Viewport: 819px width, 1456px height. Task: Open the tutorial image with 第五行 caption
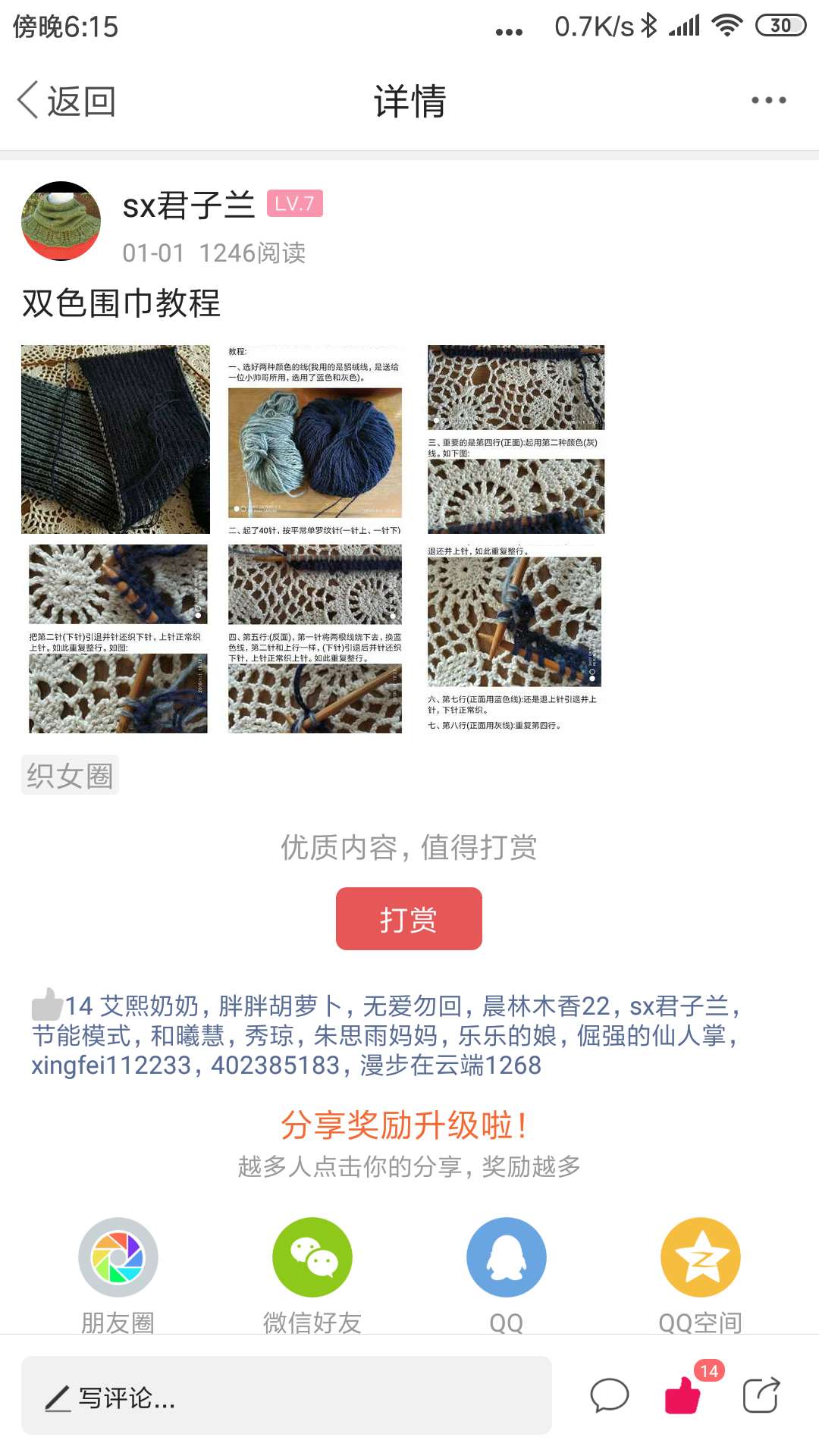tap(315, 639)
